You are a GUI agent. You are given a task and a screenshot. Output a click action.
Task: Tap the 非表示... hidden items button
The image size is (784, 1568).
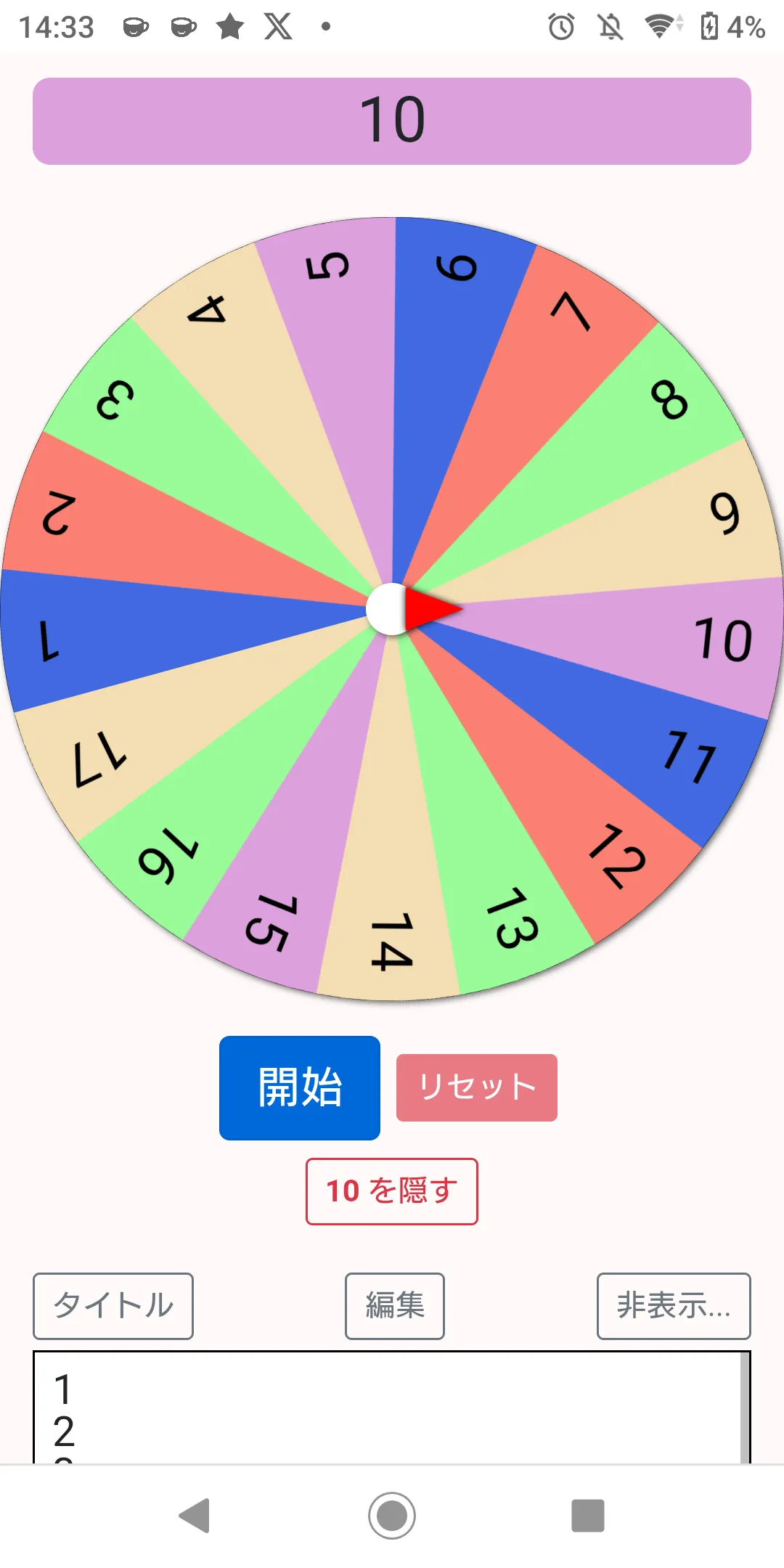click(x=674, y=1306)
